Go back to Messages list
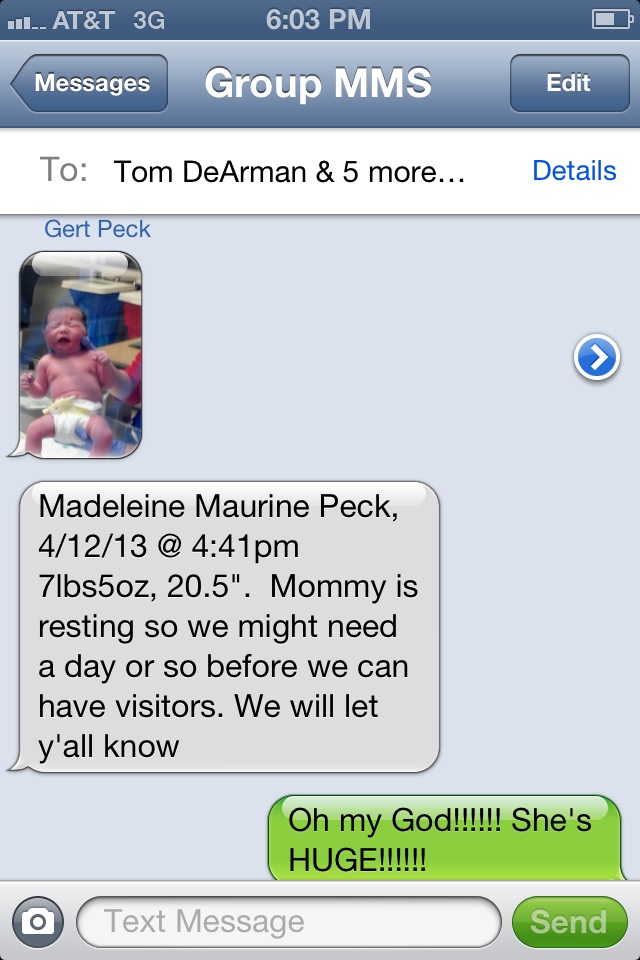The width and height of the screenshot is (640, 960). (90, 84)
